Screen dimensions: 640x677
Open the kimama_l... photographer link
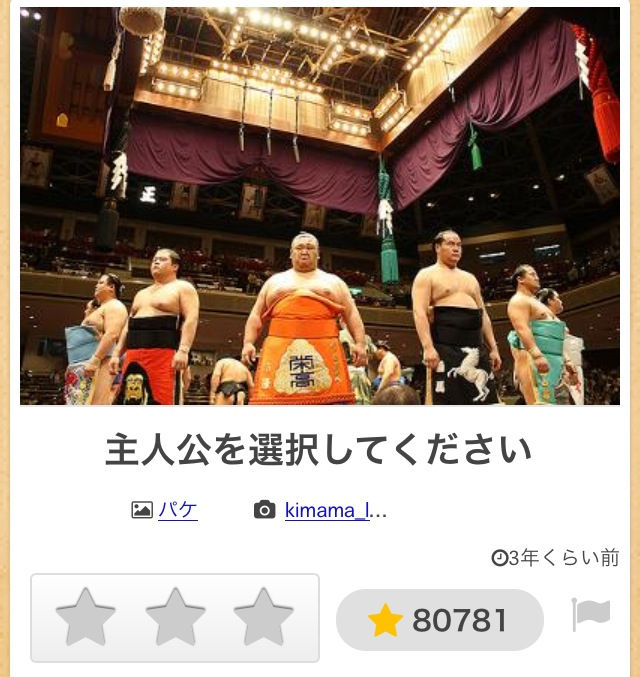coord(335,510)
